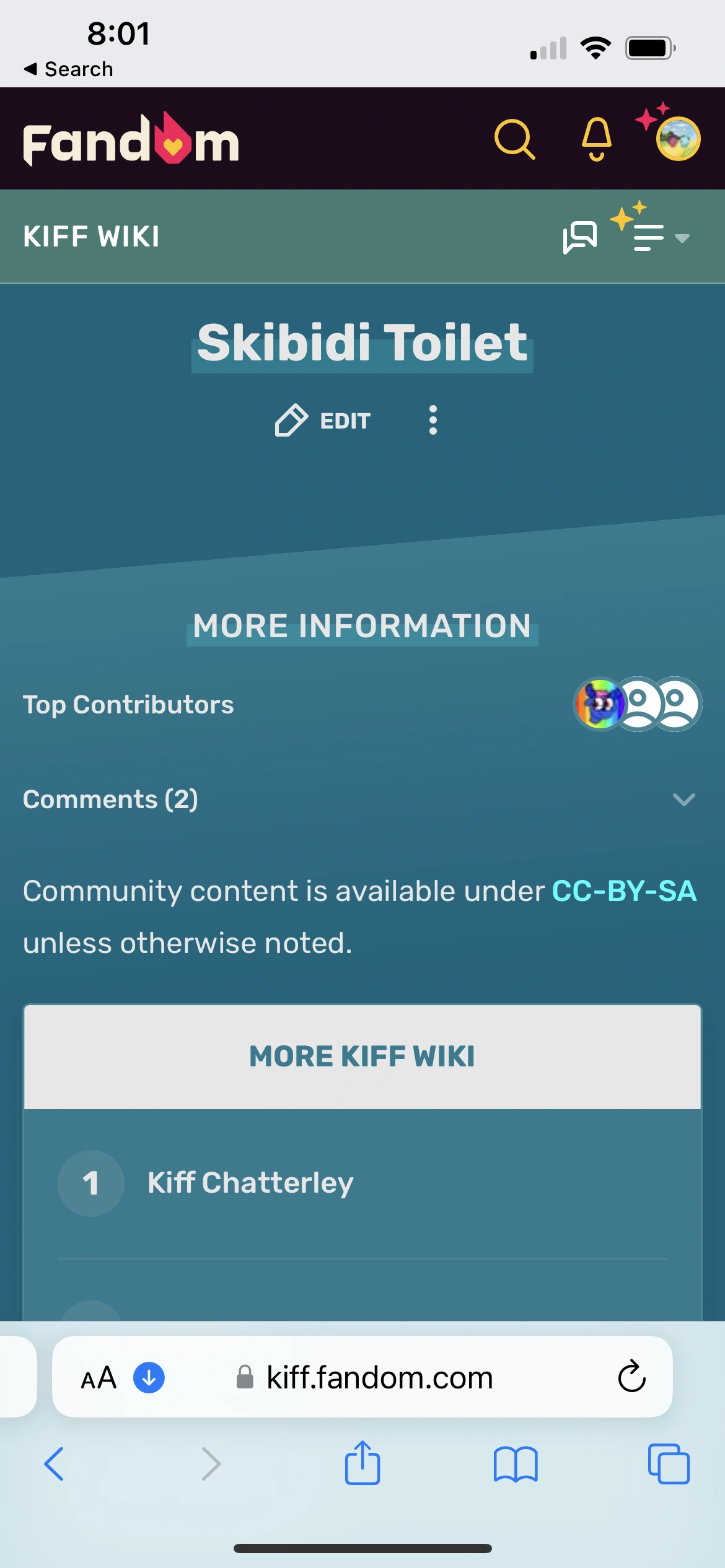This screenshot has width=725, height=1568.
Task: Open the Kiff Chatterley article
Action: click(x=250, y=1182)
